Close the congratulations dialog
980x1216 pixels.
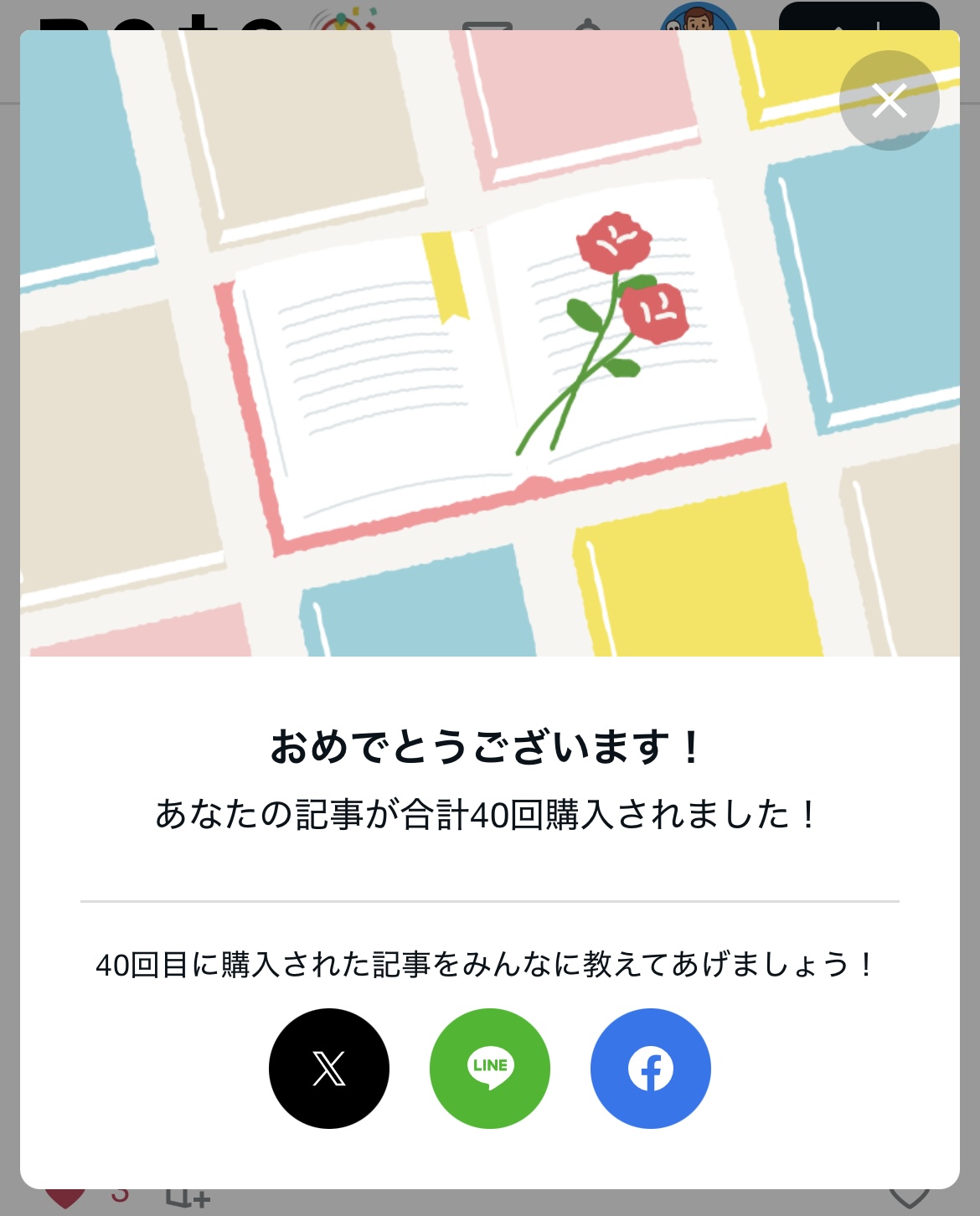pyautogui.click(x=889, y=100)
